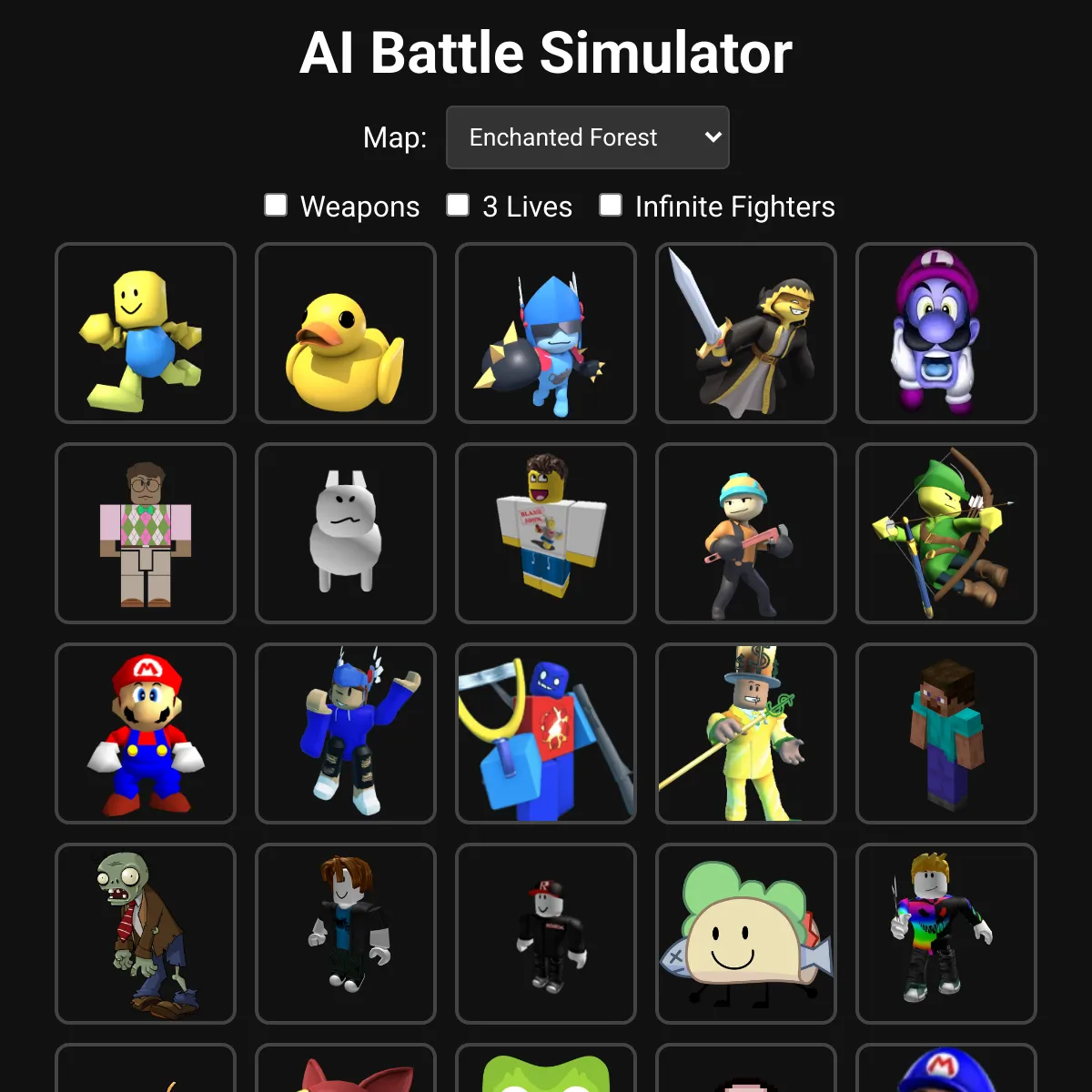1092x1092 pixels.
Task: Select the blocky Minecraft Steve fighter
Action: coord(946,733)
